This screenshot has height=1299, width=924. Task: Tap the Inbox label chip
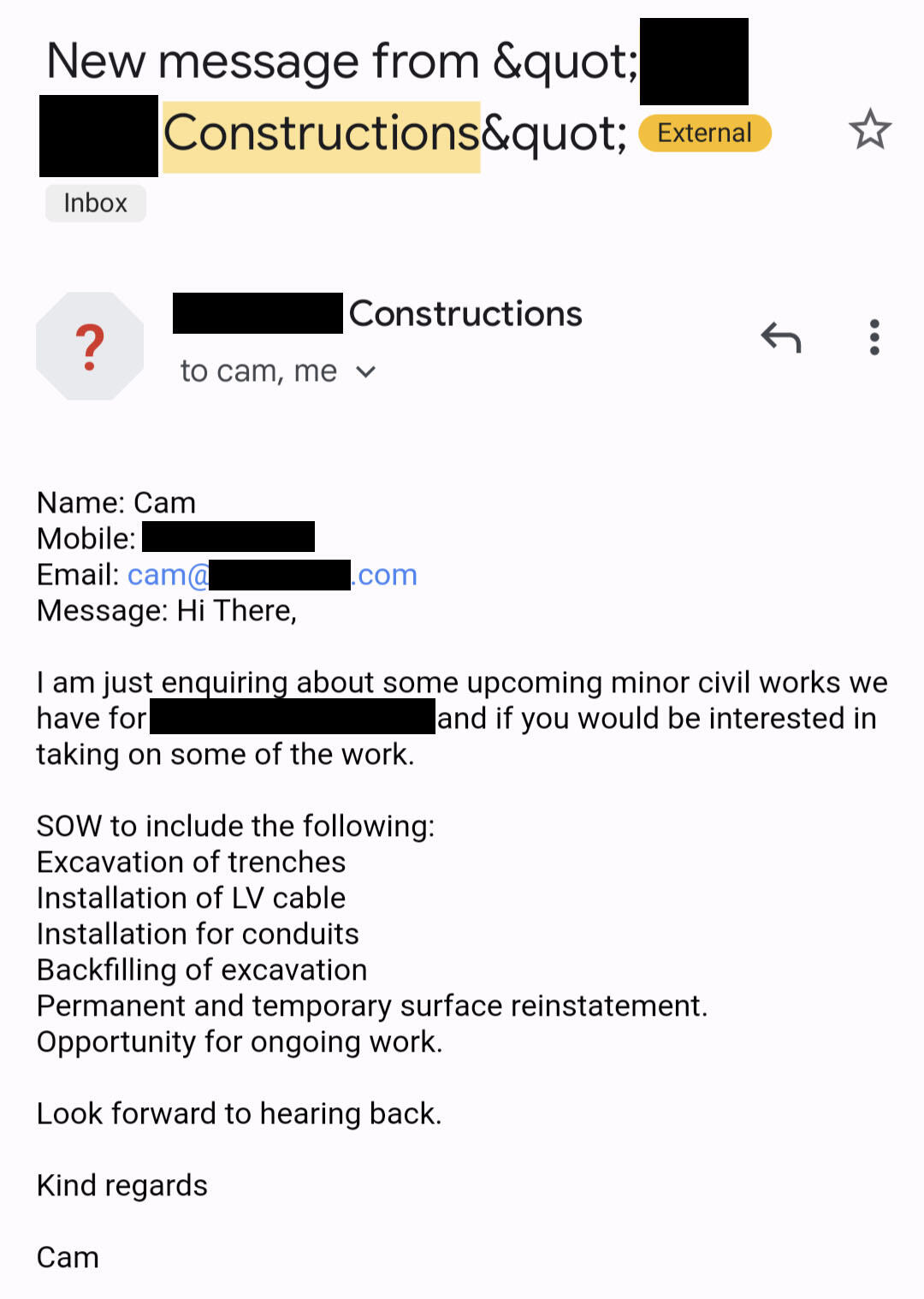[95, 204]
